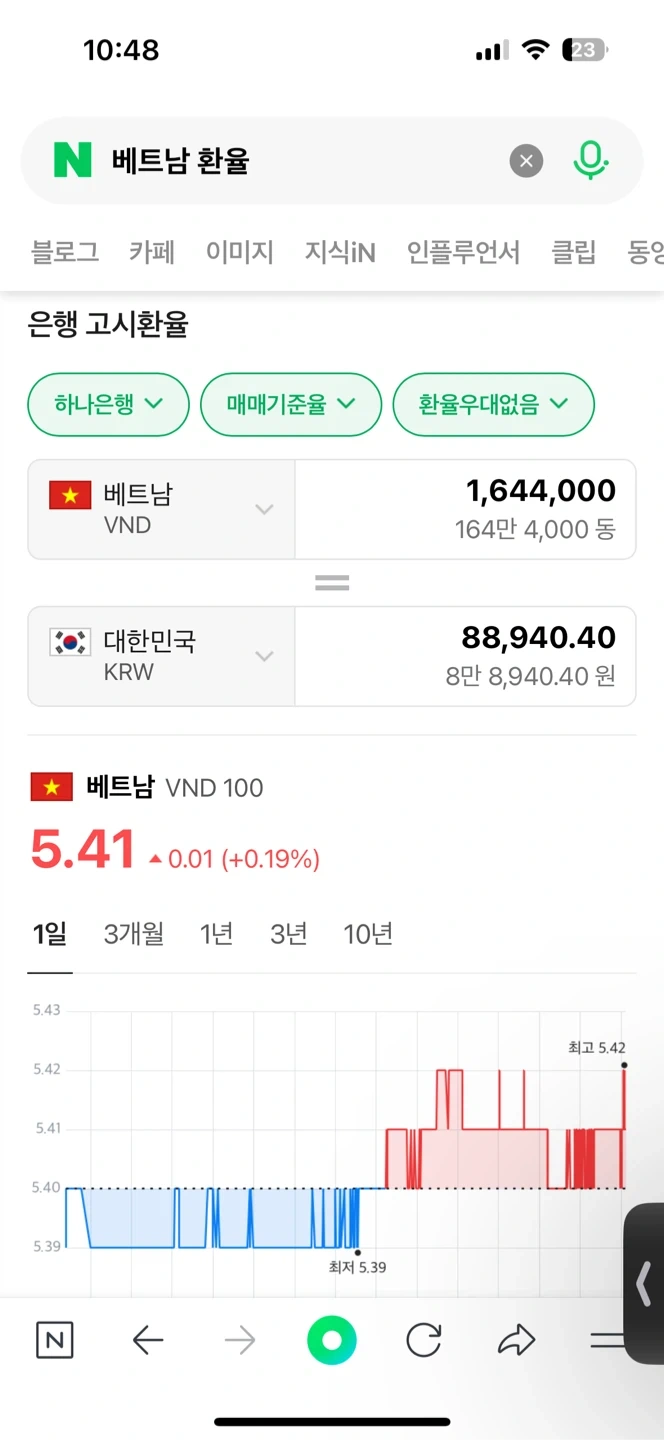Change the 베트남 VND currency selector
Image resolution: width=664 pixels, height=1440 pixels.
point(161,509)
